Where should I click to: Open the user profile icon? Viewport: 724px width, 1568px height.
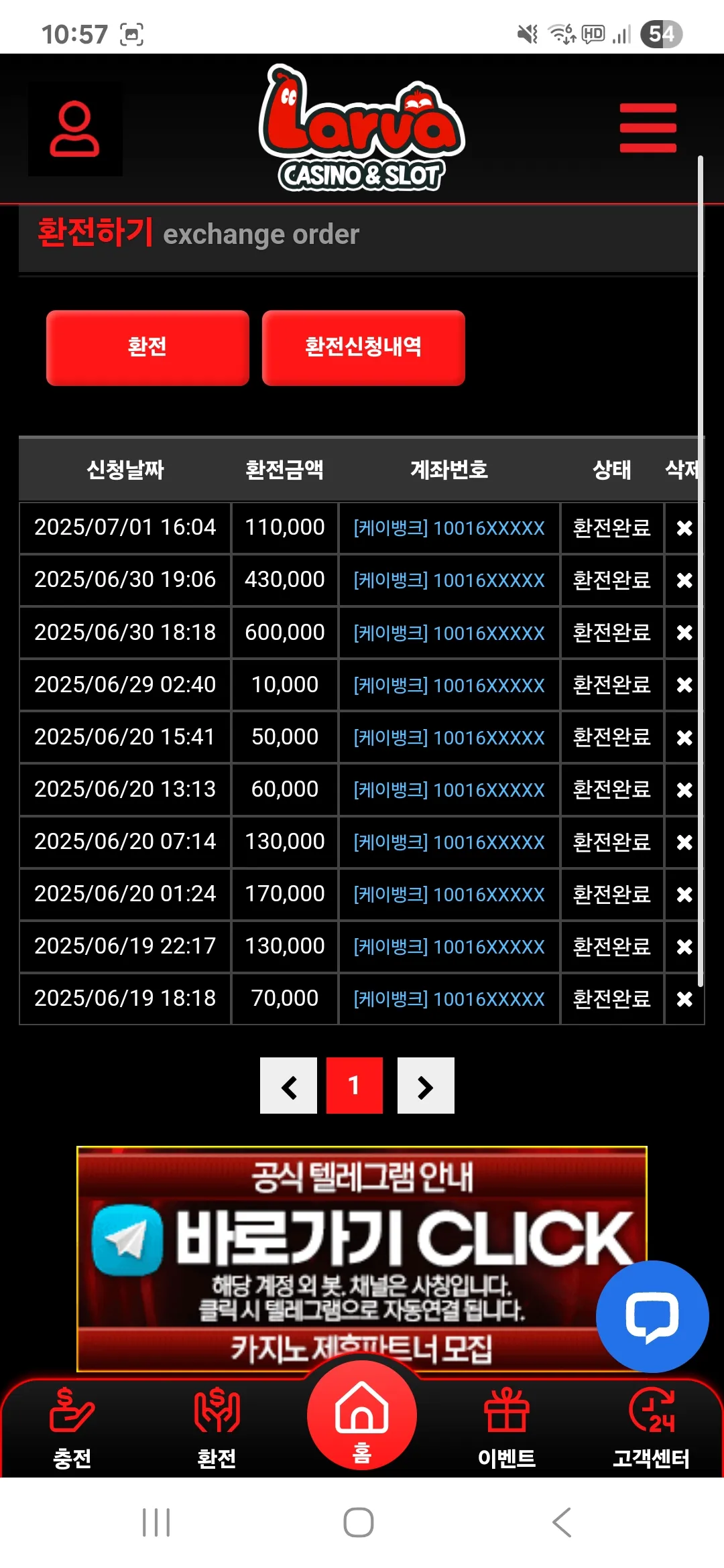[75, 129]
